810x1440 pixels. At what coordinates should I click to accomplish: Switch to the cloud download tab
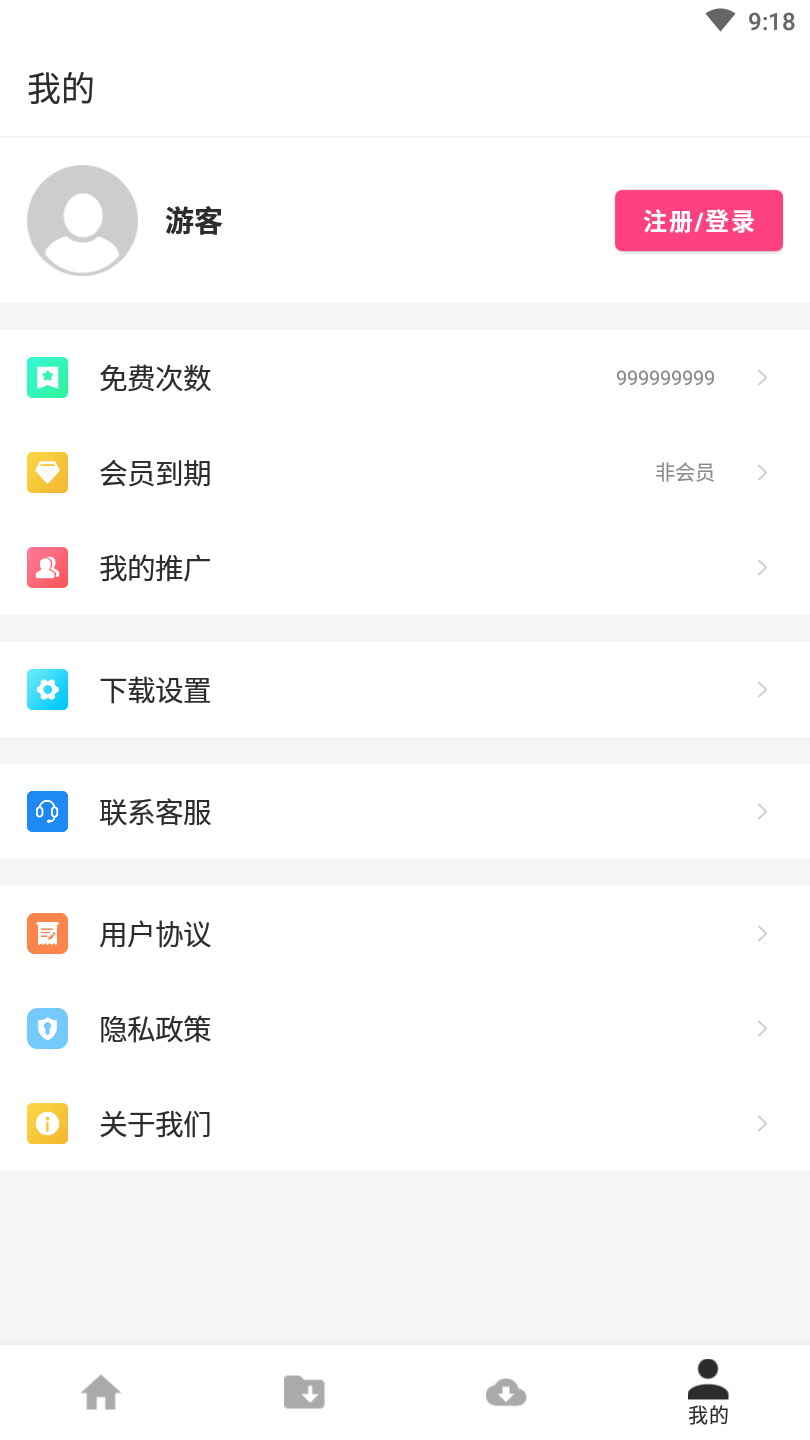point(506,1392)
